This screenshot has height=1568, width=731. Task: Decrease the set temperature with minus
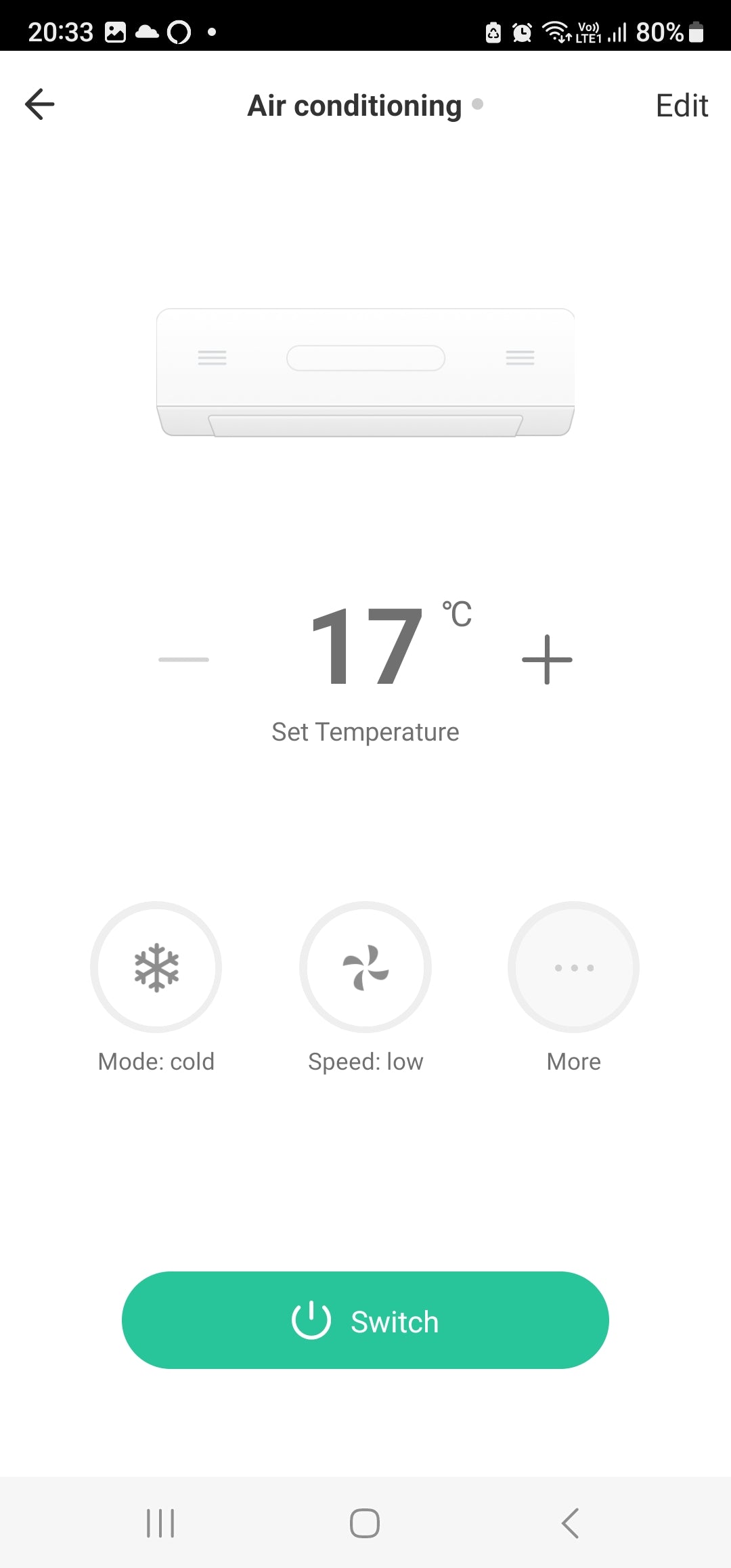[x=183, y=659]
